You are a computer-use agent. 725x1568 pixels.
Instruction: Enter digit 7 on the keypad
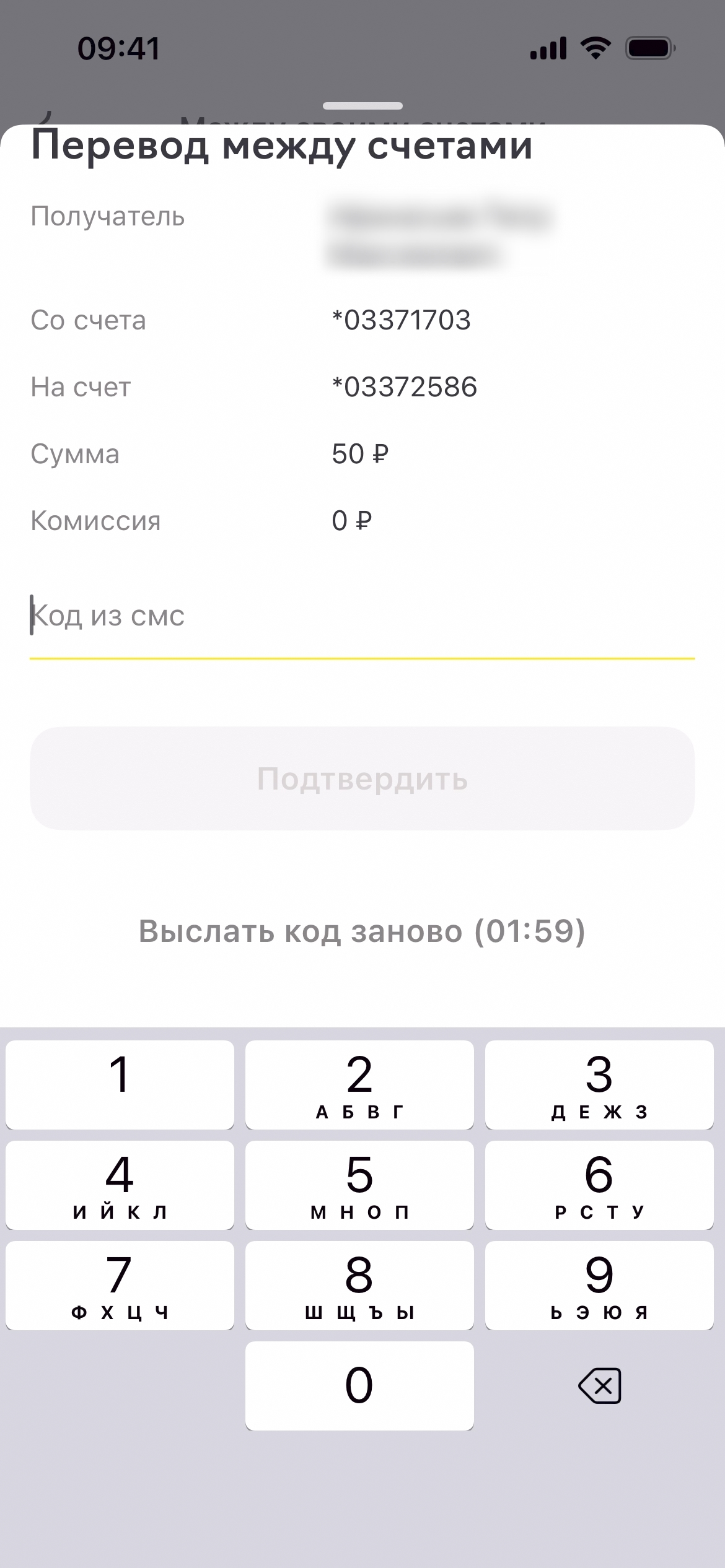(x=120, y=1285)
